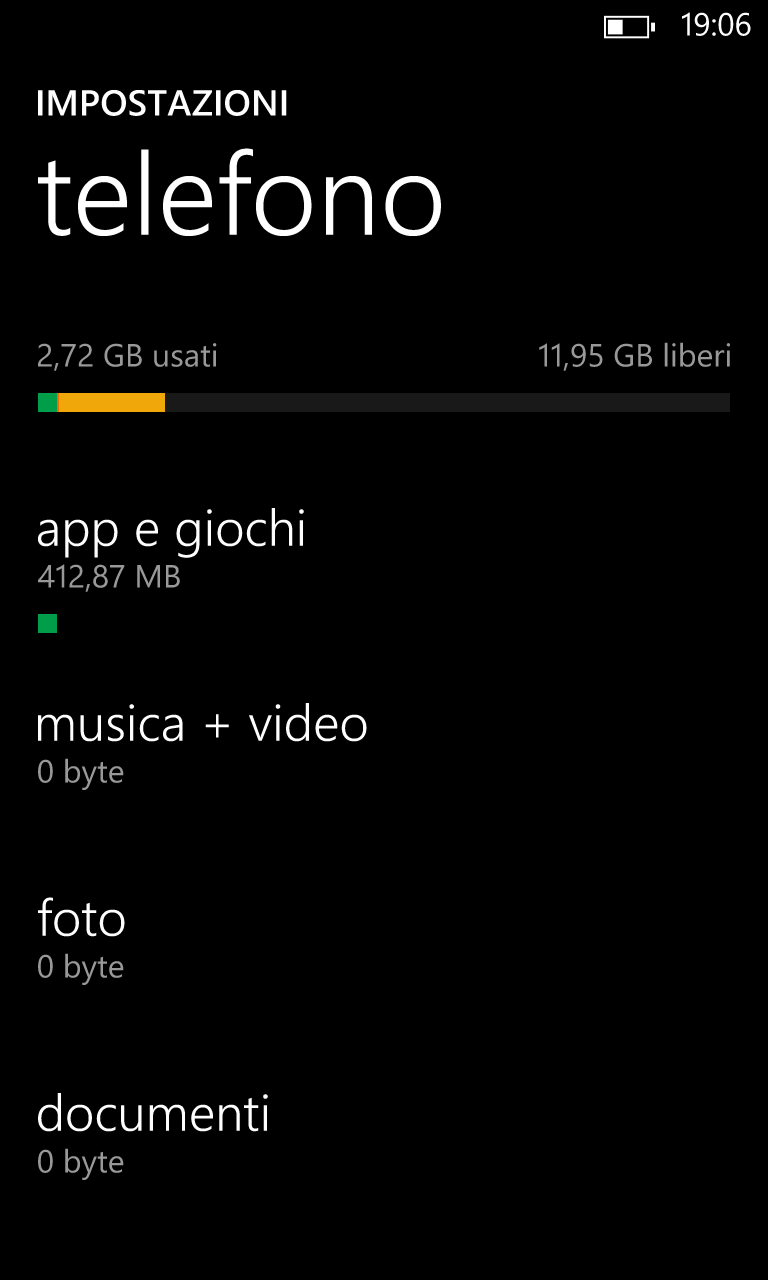Open musica + video storage category
Screen dimensions: 768x1280
pyautogui.click(x=384, y=745)
